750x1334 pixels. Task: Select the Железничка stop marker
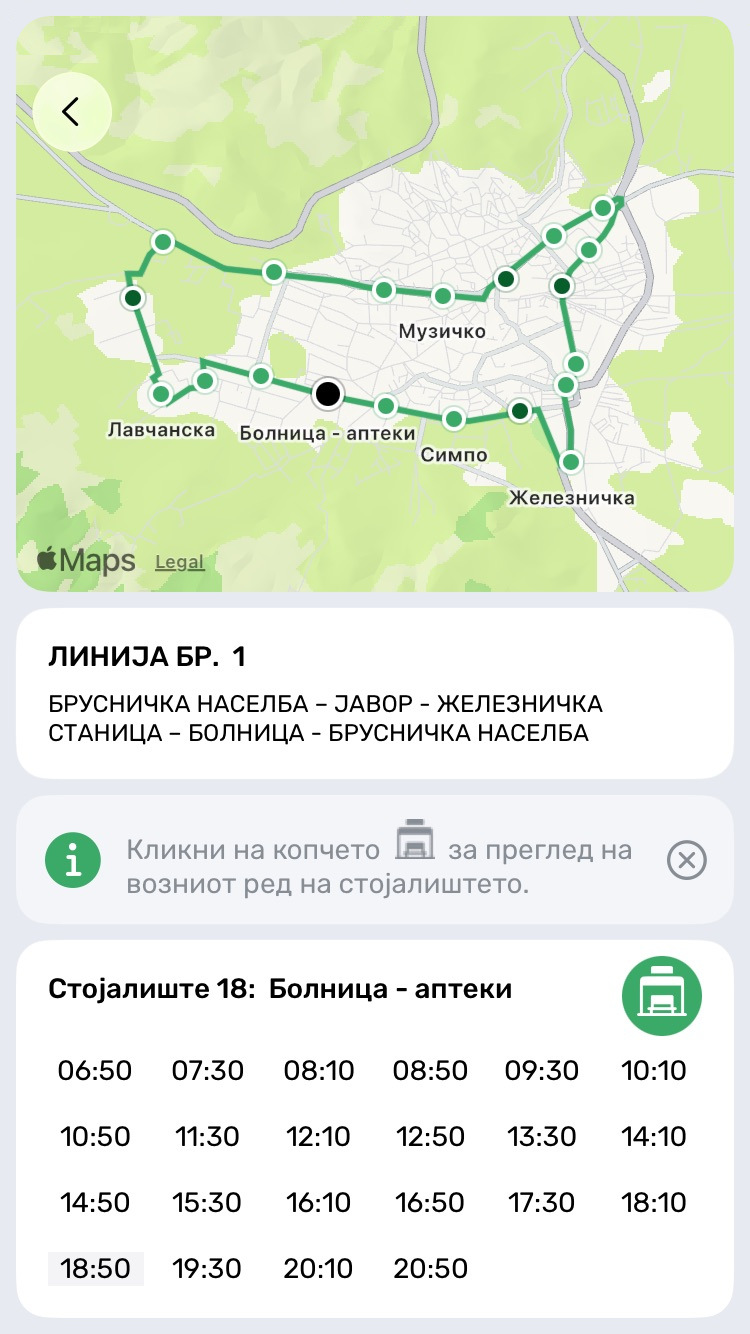tap(570, 462)
